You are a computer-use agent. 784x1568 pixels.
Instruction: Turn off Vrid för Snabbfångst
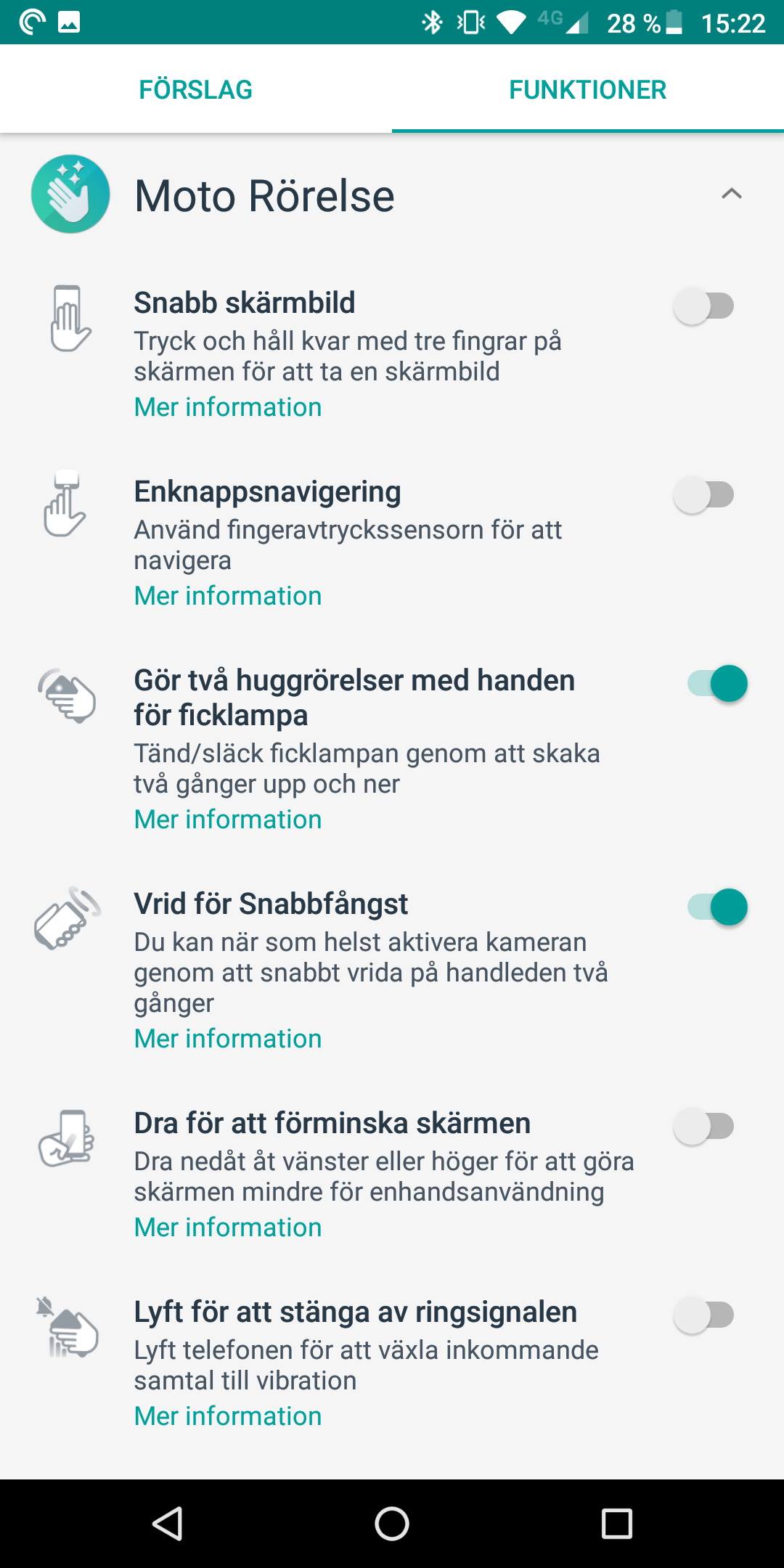click(717, 907)
